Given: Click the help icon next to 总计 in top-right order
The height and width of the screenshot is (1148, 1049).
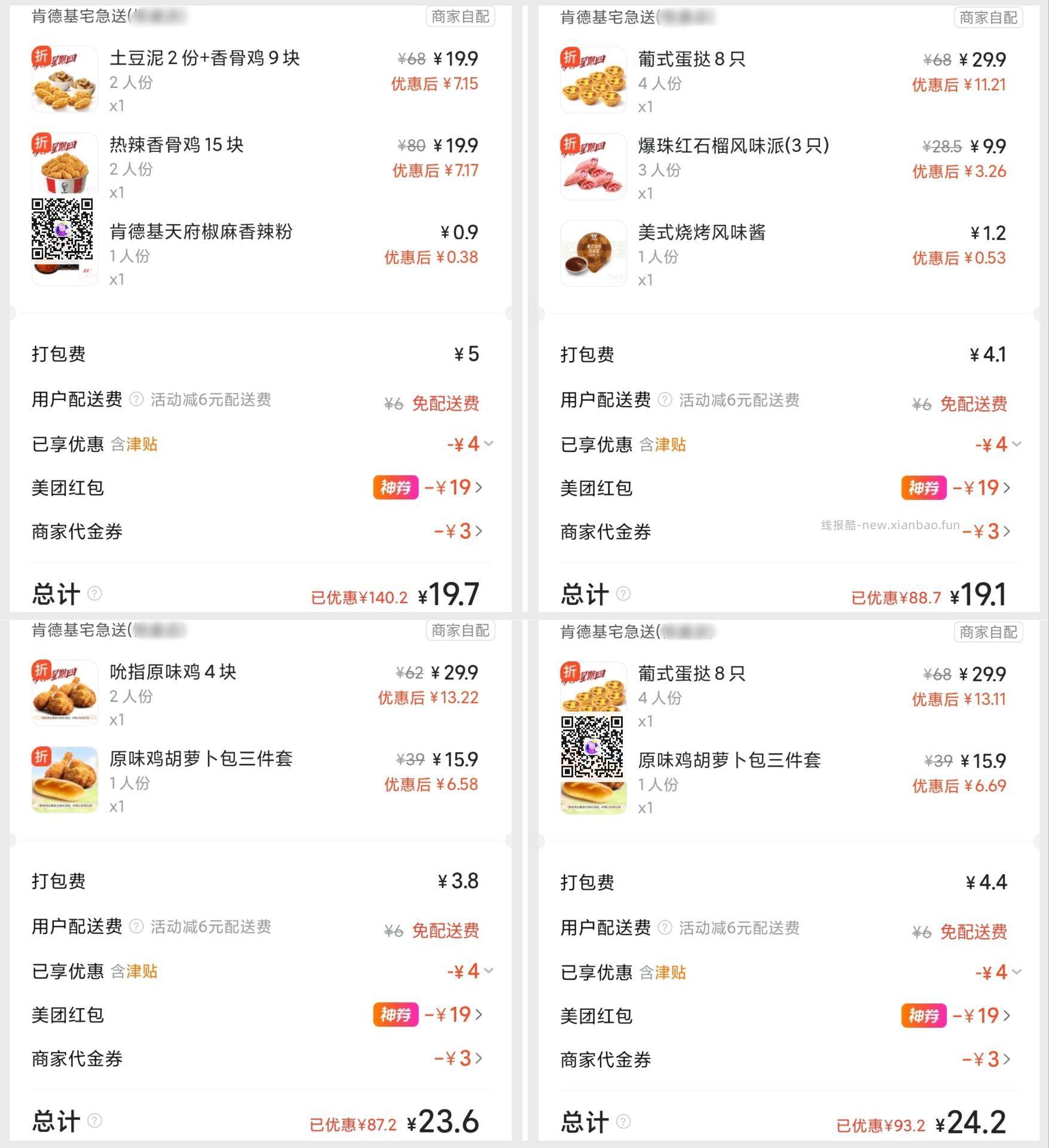Looking at the screenshot, I should click(x=623, y=594).
